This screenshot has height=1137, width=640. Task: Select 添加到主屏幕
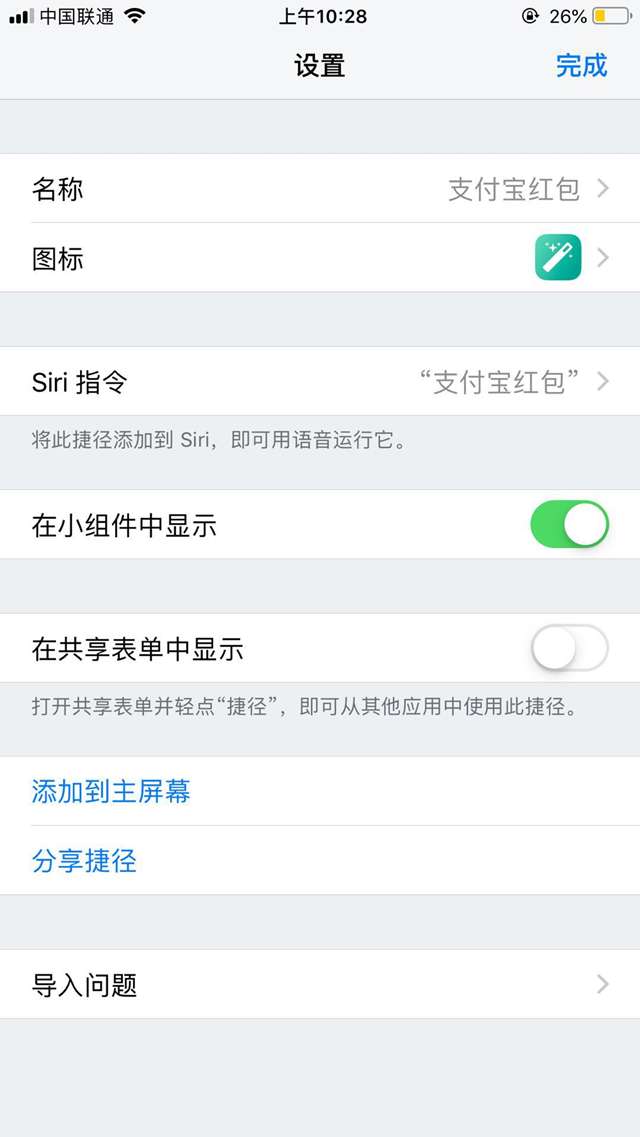click(111, 792)
